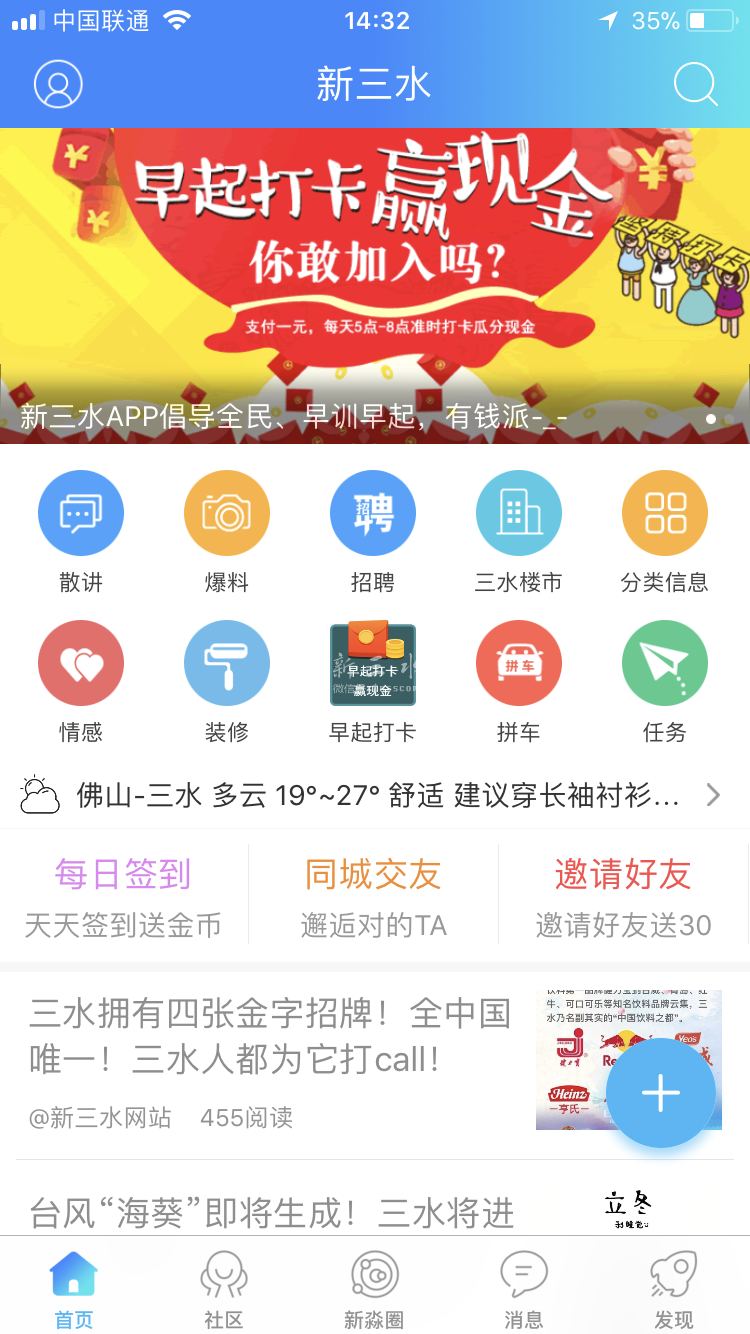The width and height of the screenshot is (750, 1334).
Task: Tap the profile avatar icon top left
Action: click(58, 85)
